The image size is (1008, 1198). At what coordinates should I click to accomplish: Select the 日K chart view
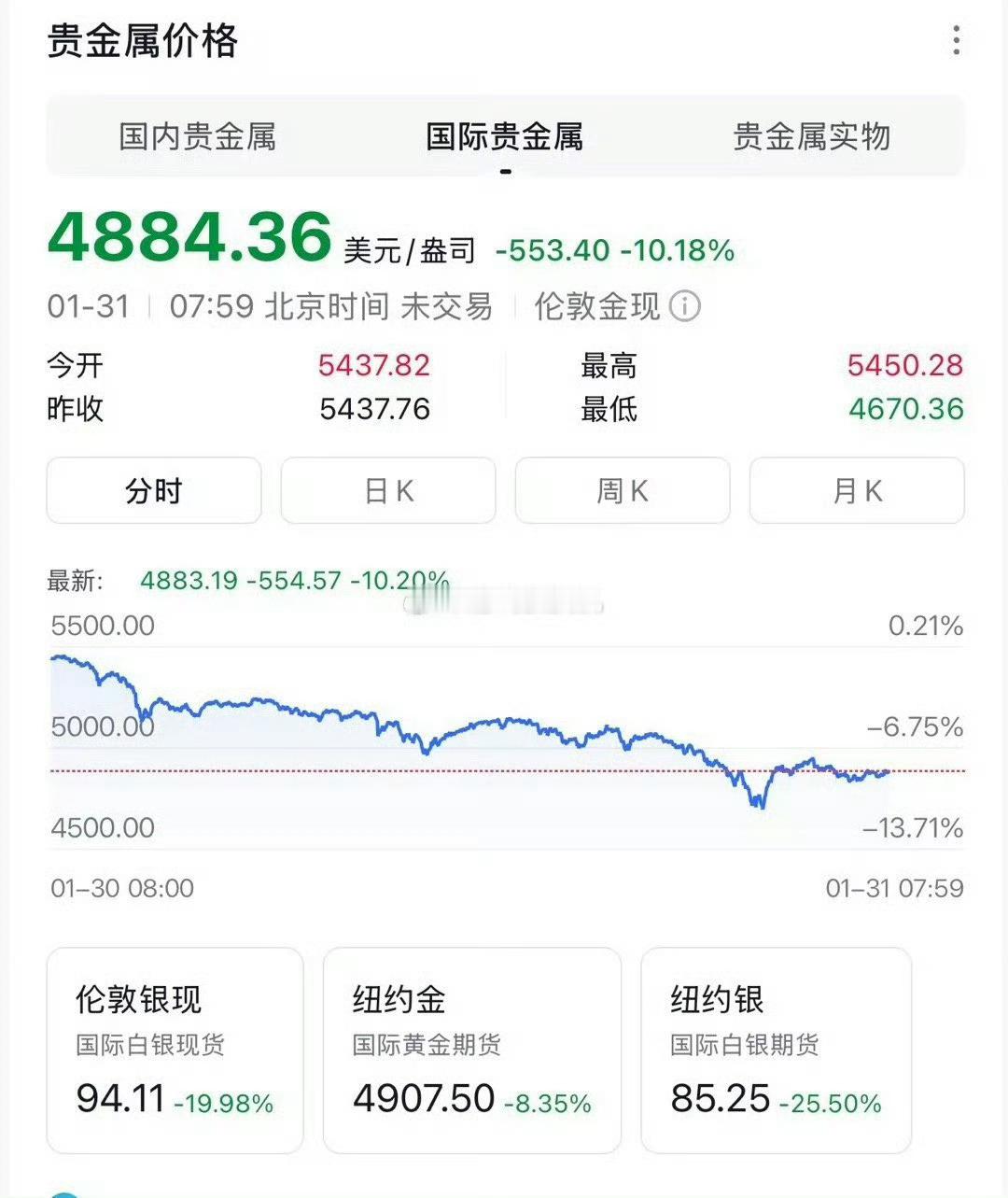click(x=387, y=490)
